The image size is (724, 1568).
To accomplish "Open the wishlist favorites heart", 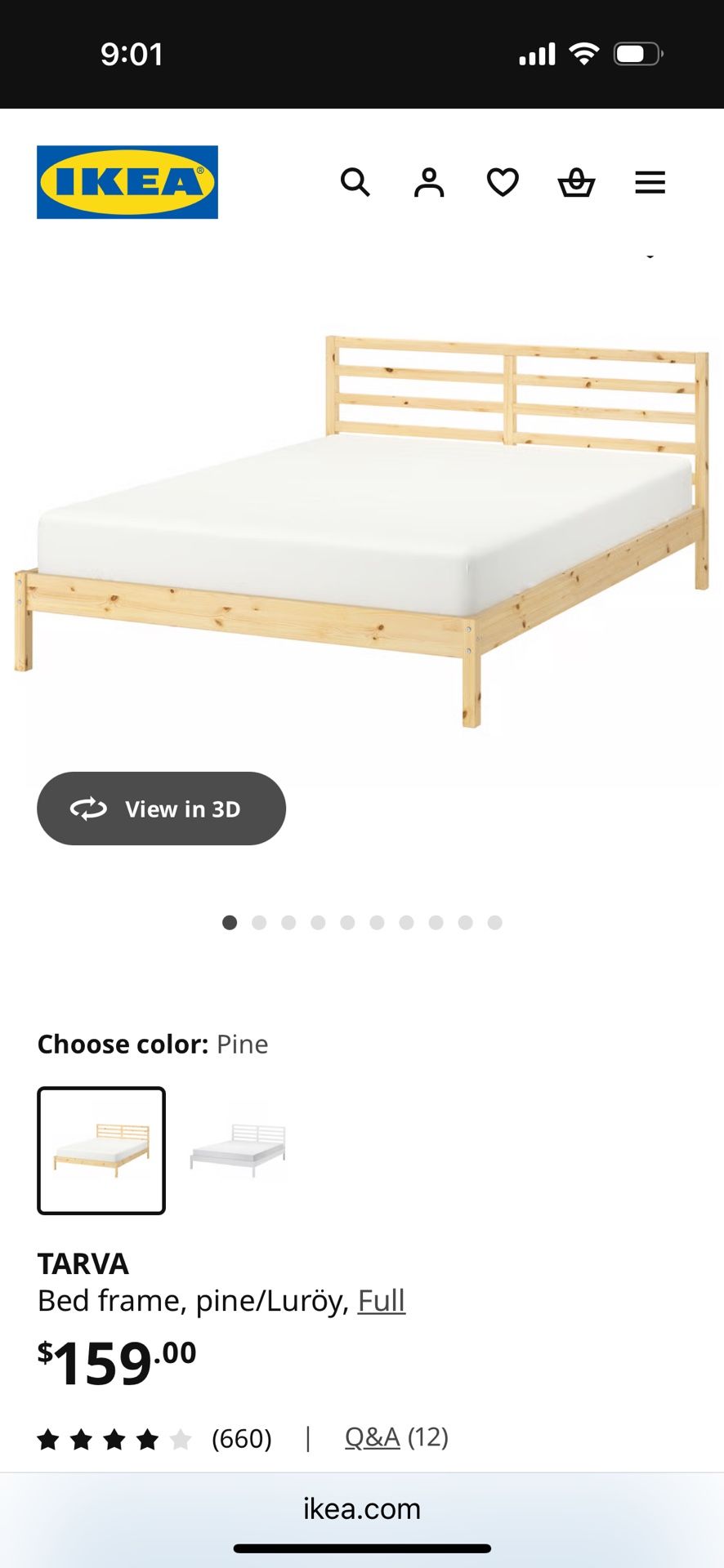I will click(x=503, y=182).
